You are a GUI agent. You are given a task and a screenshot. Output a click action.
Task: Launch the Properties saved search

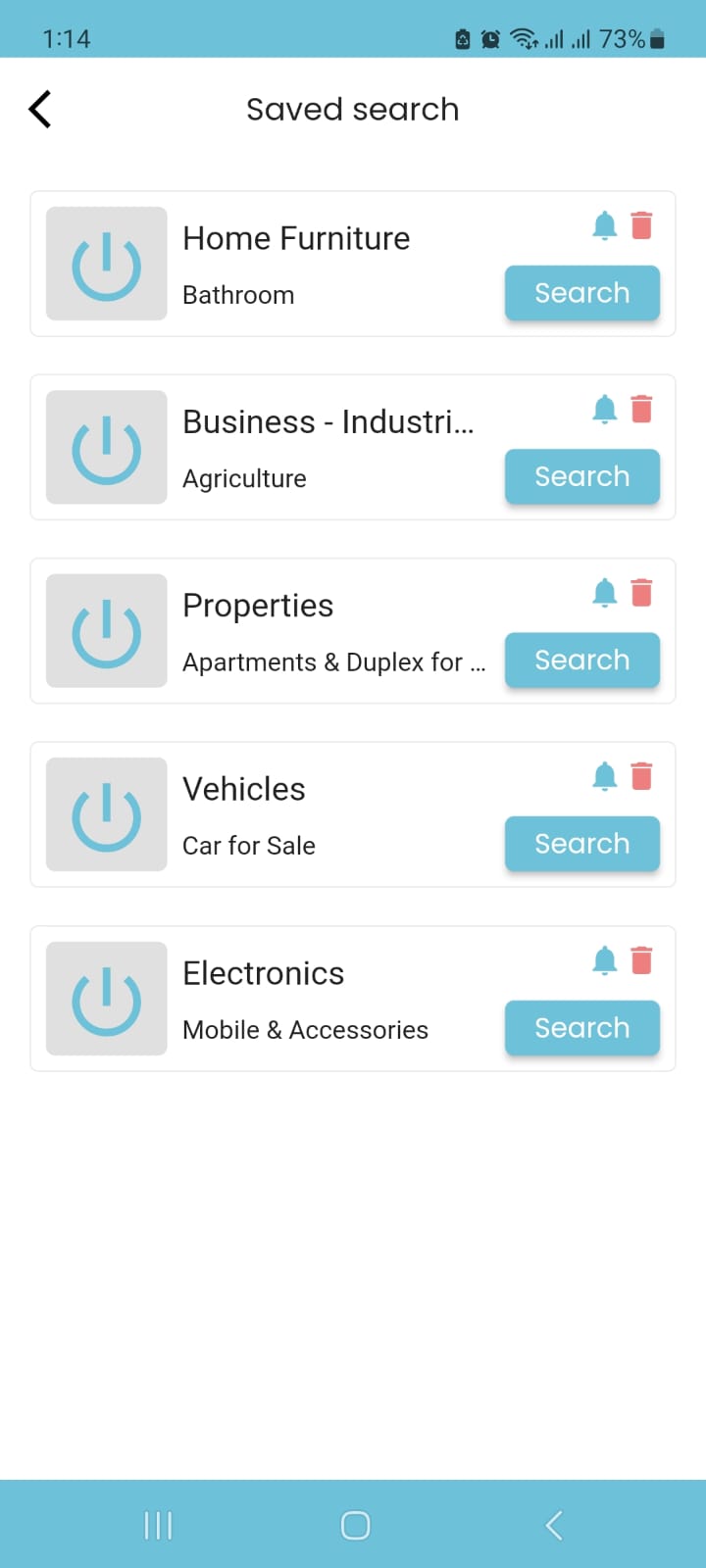581,660
